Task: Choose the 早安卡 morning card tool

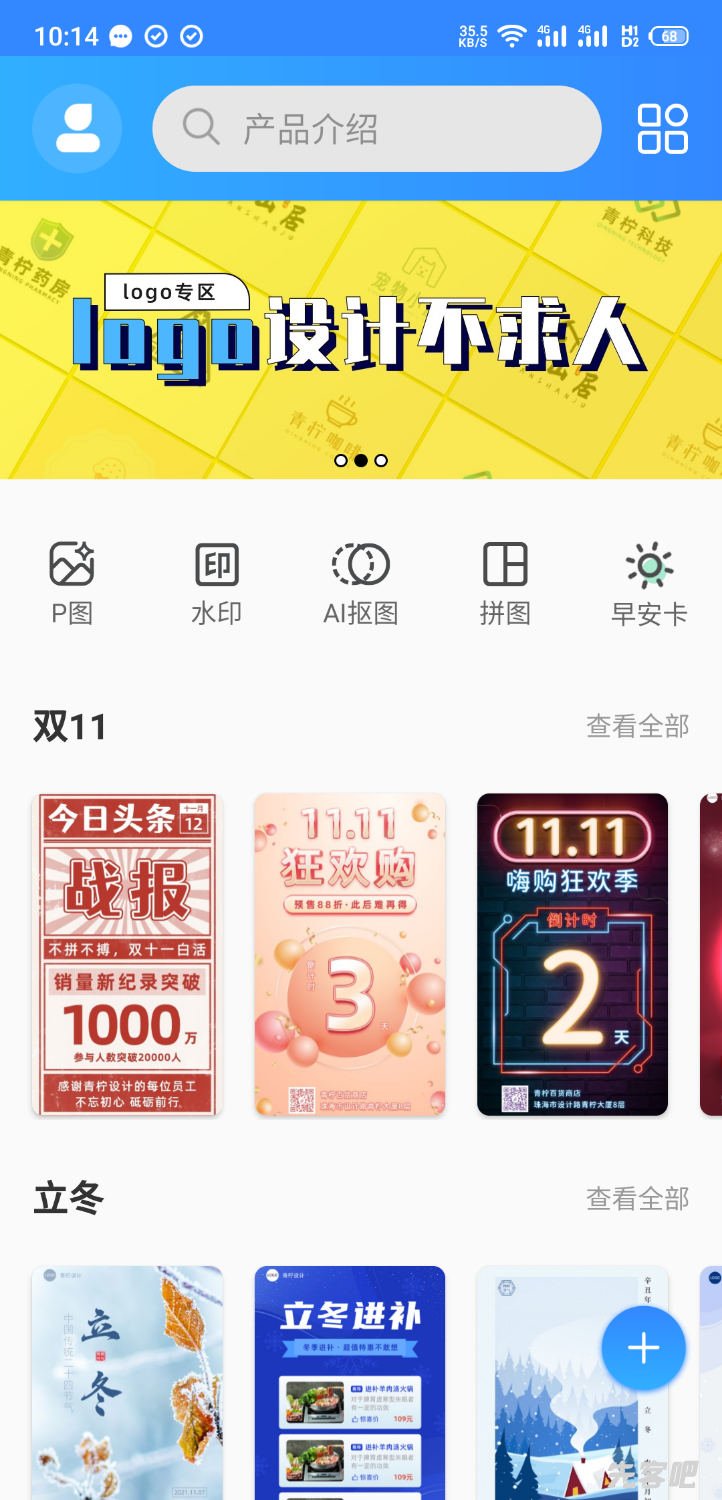Action: [x=649, y=583]
